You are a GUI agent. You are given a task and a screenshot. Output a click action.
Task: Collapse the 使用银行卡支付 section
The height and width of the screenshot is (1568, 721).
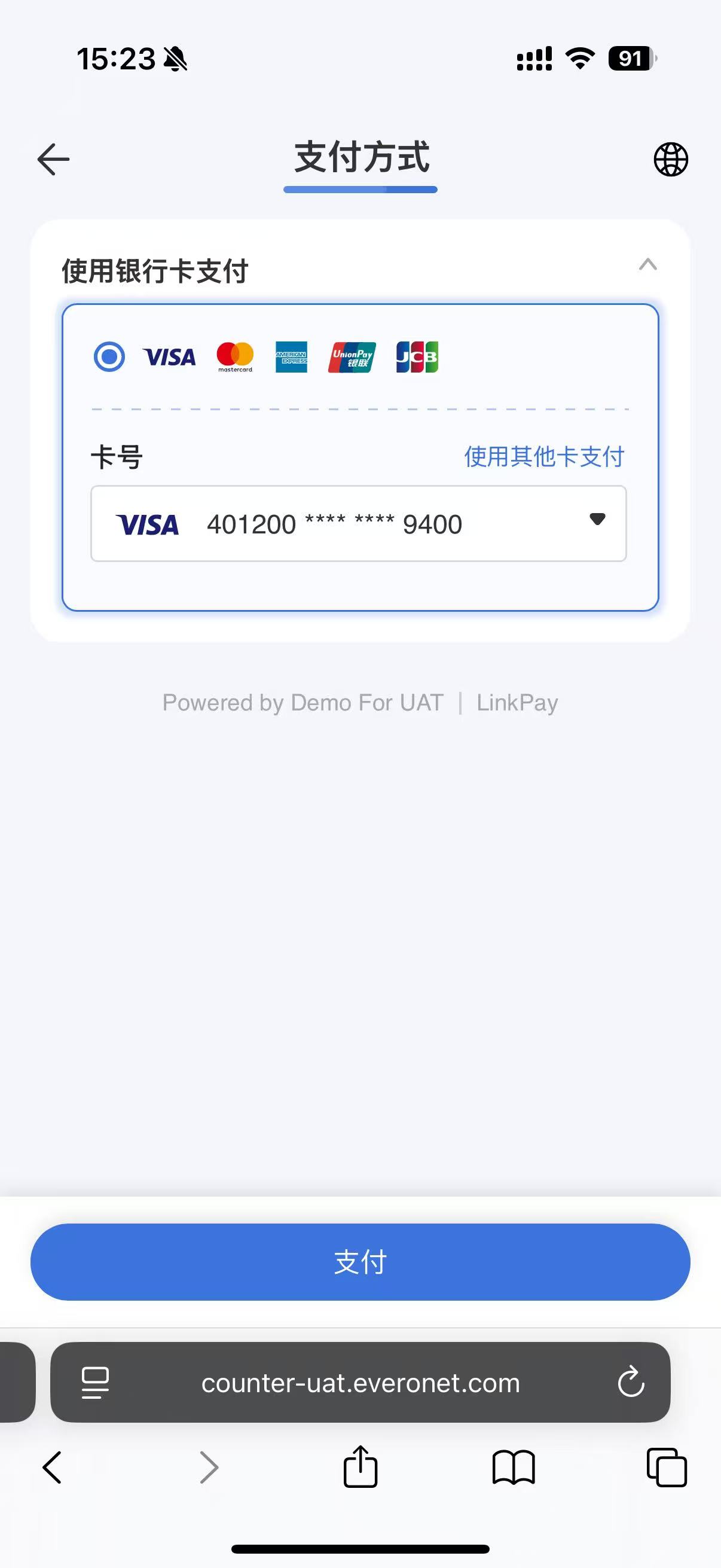tap(647, 265)
